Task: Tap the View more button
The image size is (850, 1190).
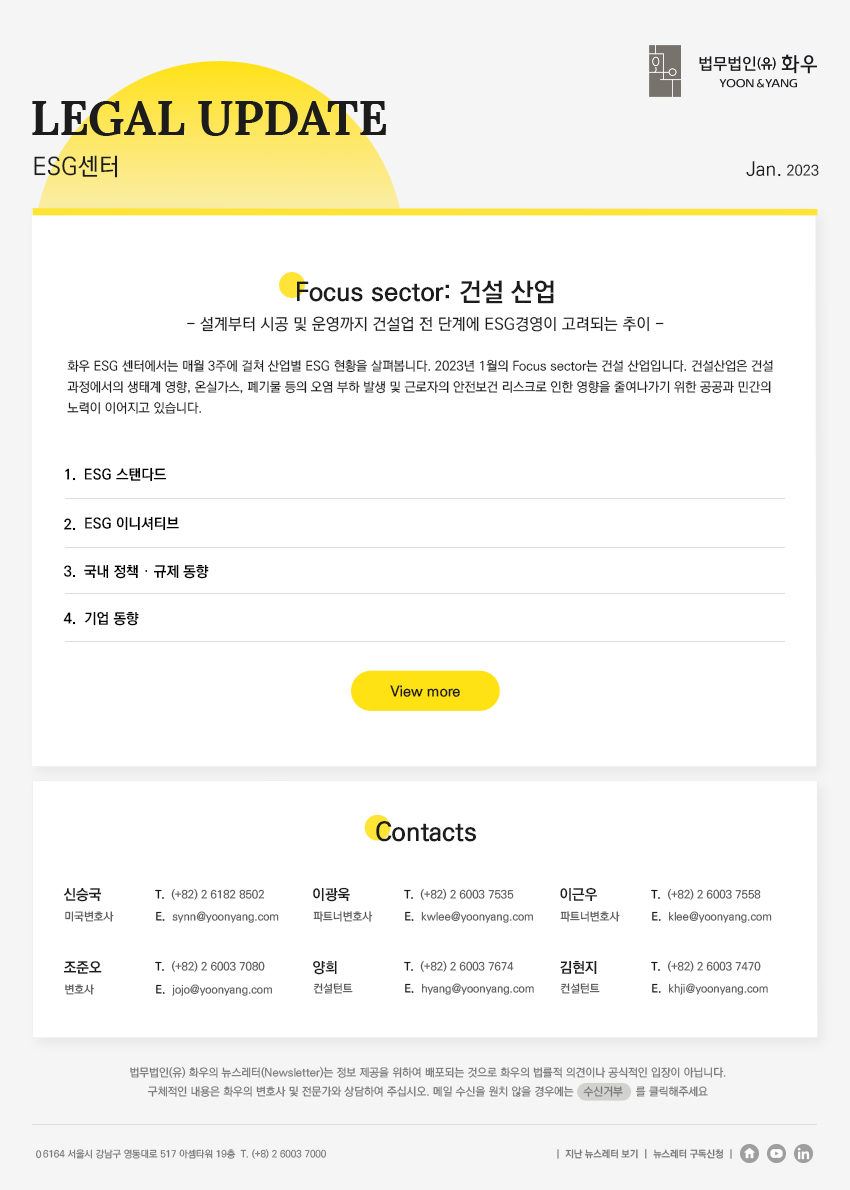Action: point(425,691)
